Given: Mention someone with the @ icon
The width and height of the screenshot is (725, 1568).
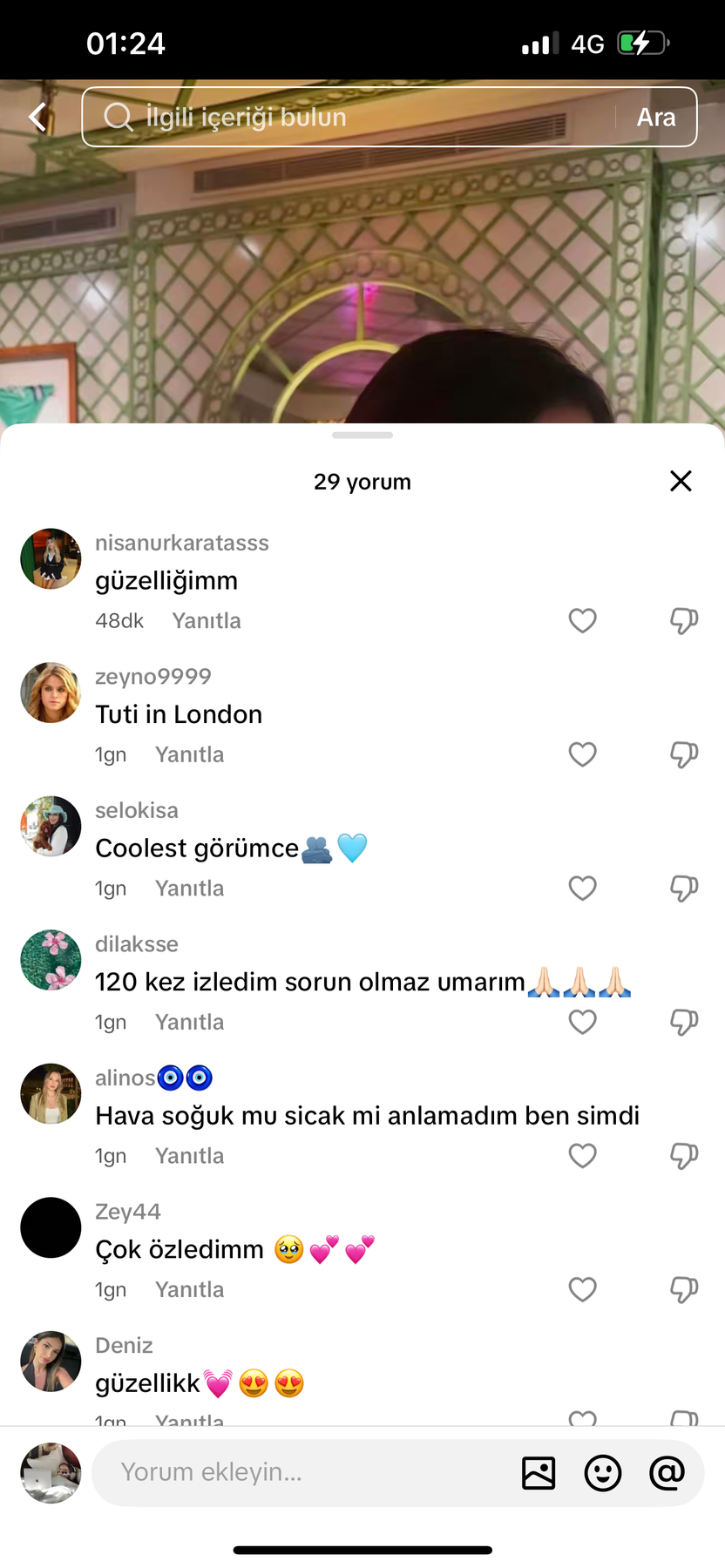Looking at the screenshot, I should pos(667,1473).
